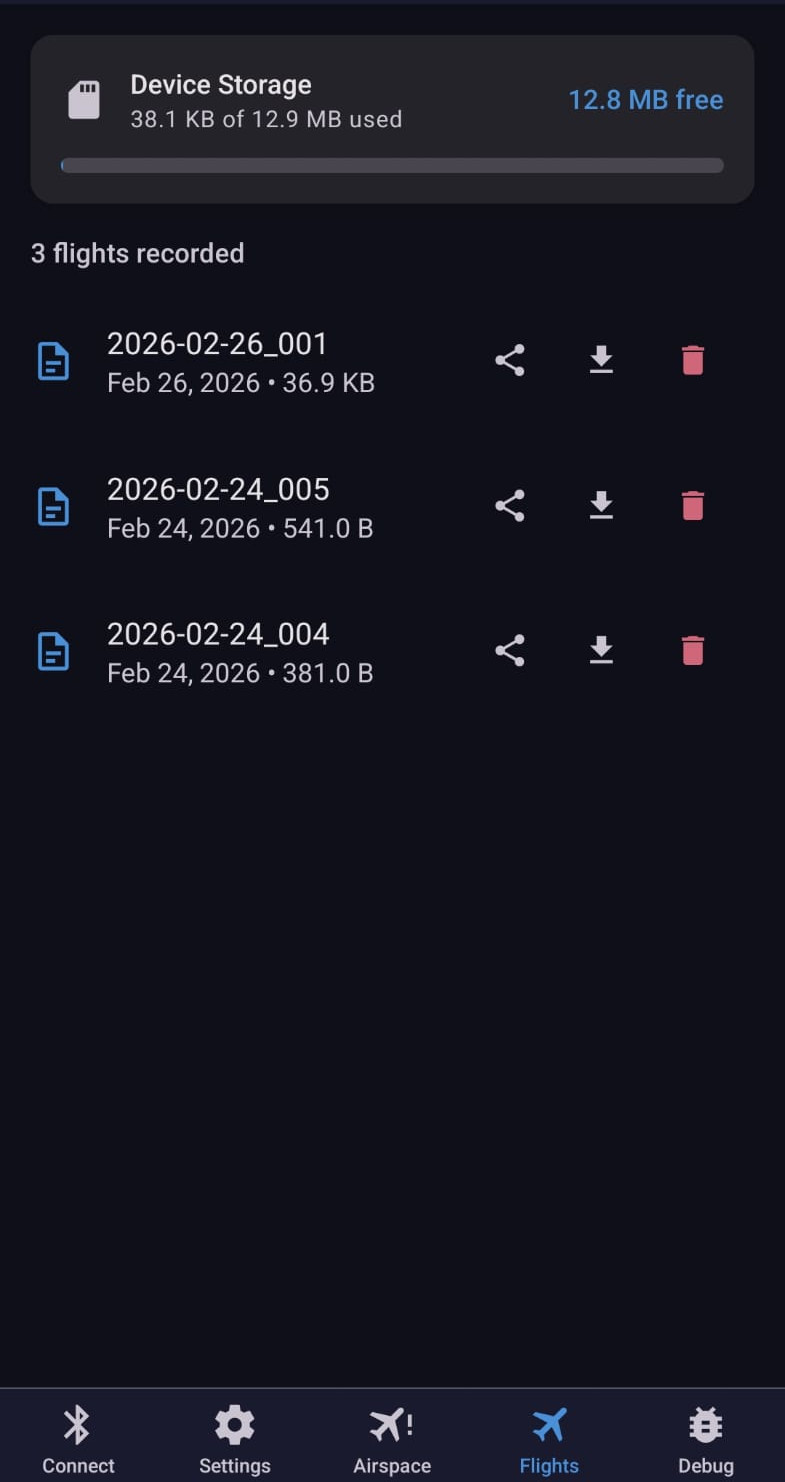Share flight 2026-02-24_004

[510, 651]
